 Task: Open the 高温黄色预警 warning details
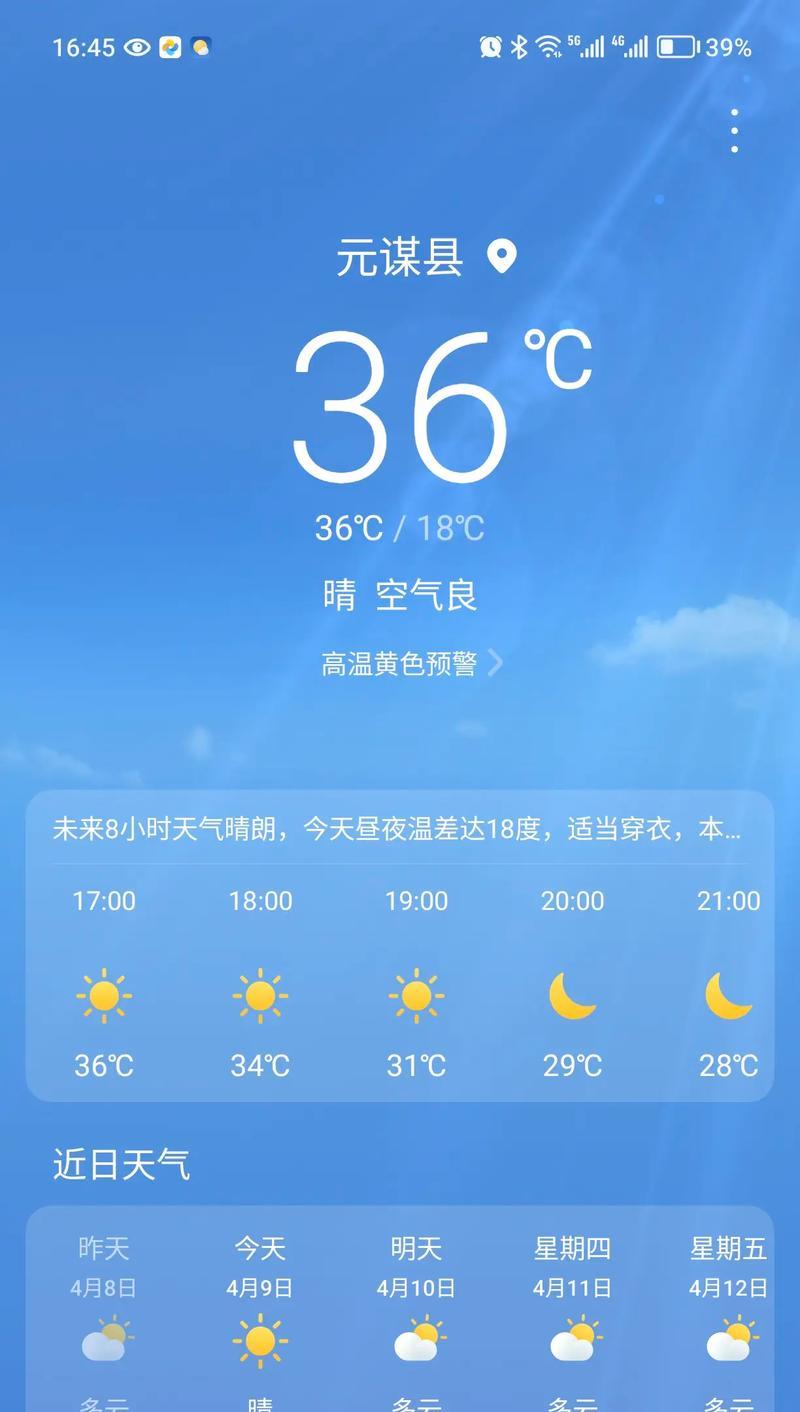pyautogui.click(x=411, y=663)
